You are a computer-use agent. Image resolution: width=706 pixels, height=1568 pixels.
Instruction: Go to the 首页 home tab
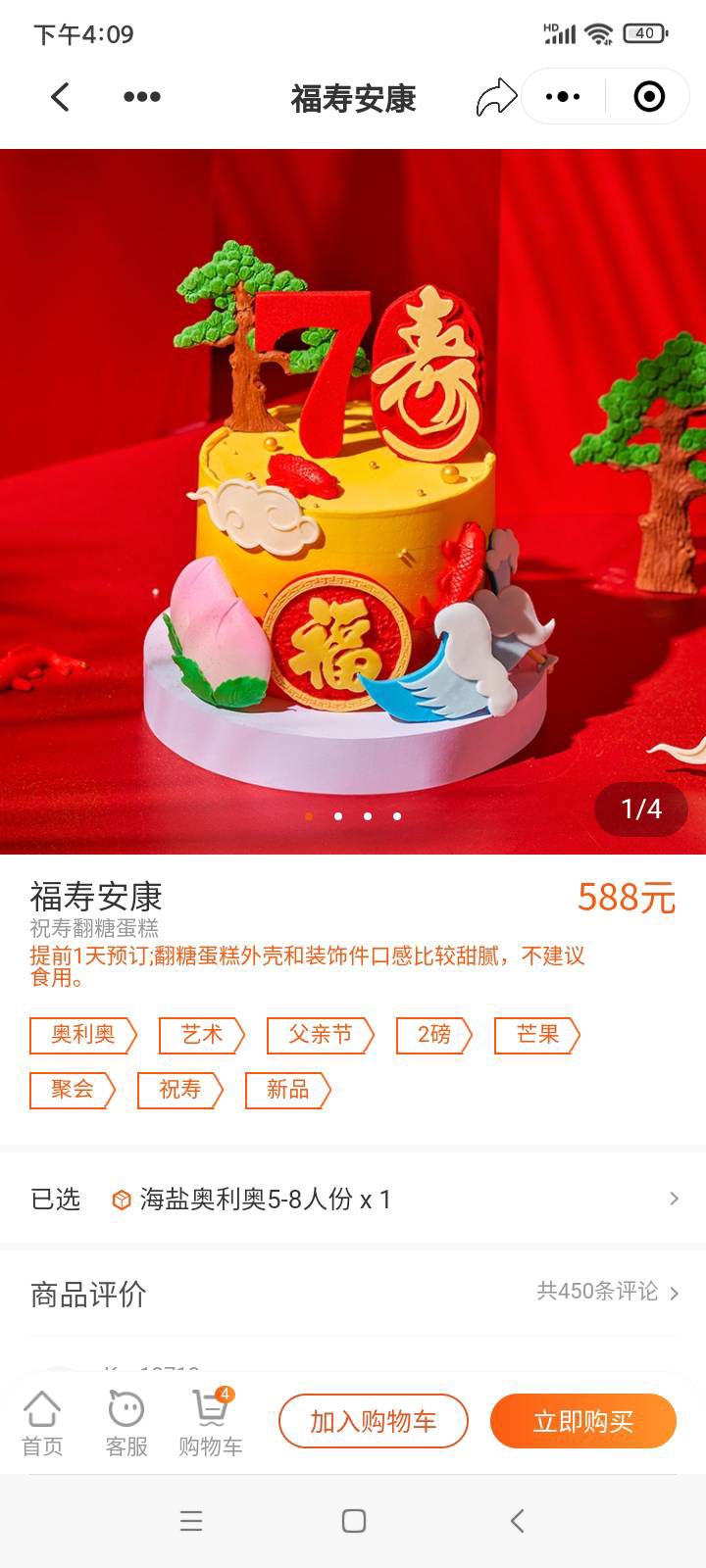[x=42, y=1424]
